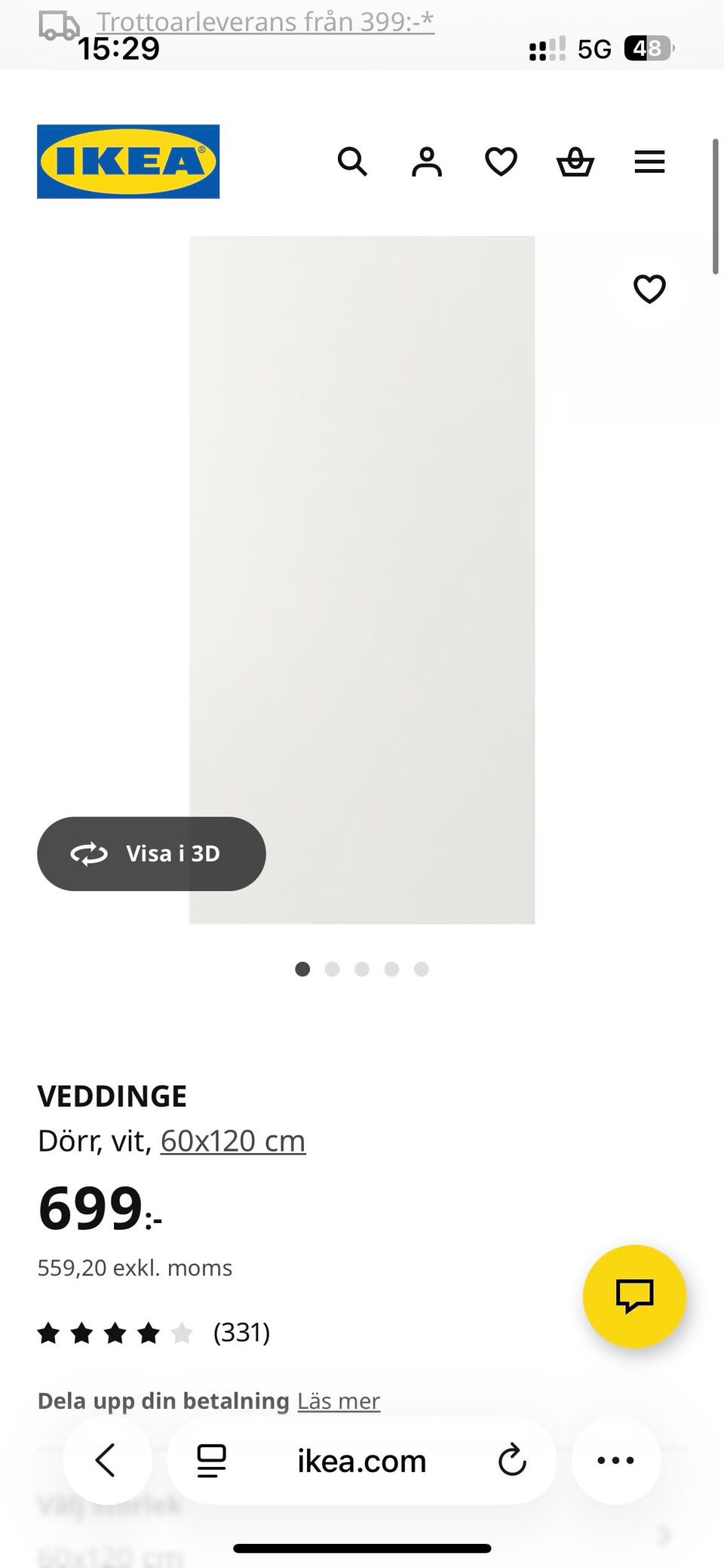
Task: Open the shopping basket
Action: coord(575,161)
